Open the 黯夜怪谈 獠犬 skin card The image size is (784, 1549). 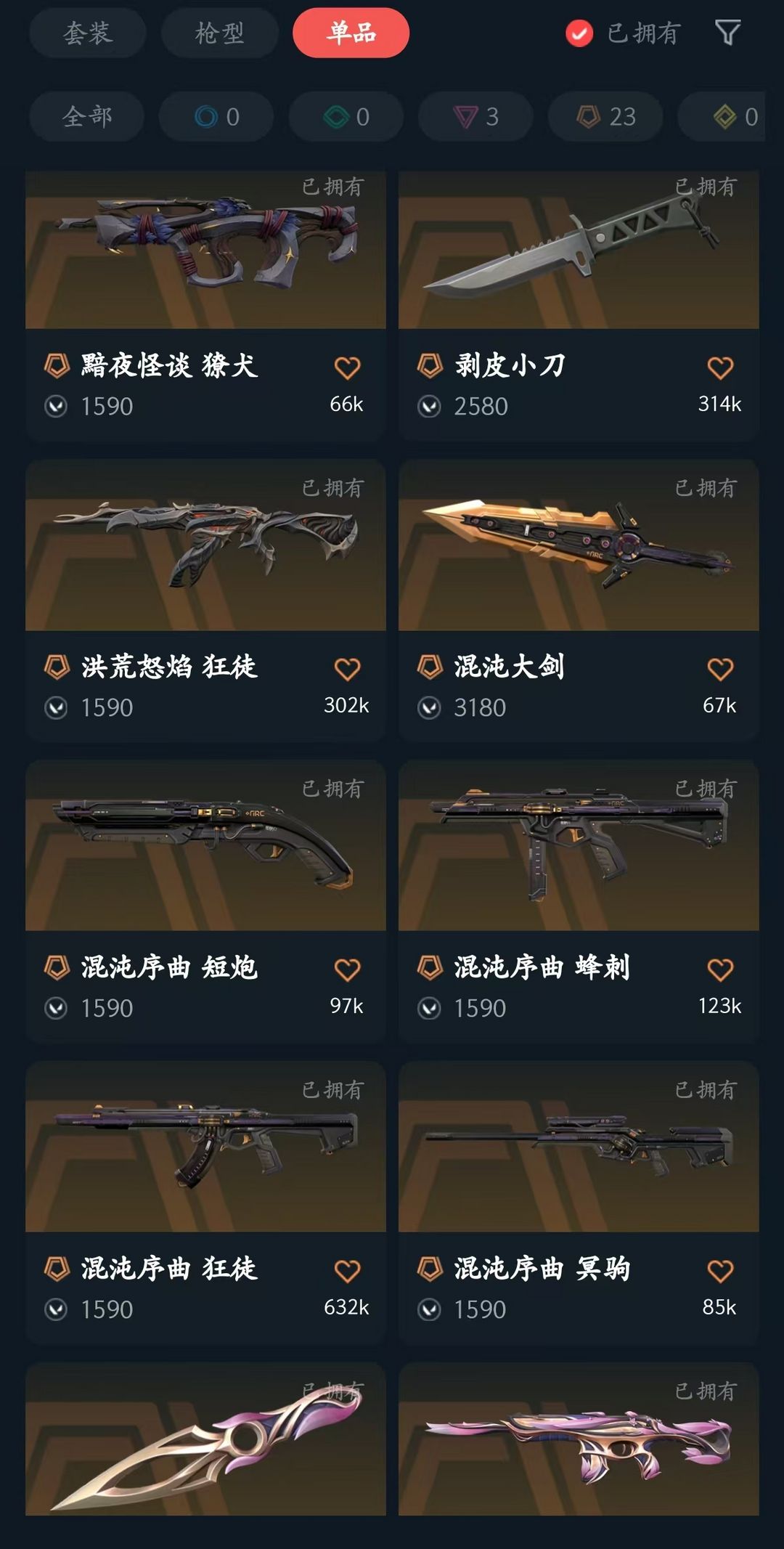(205, 306)
